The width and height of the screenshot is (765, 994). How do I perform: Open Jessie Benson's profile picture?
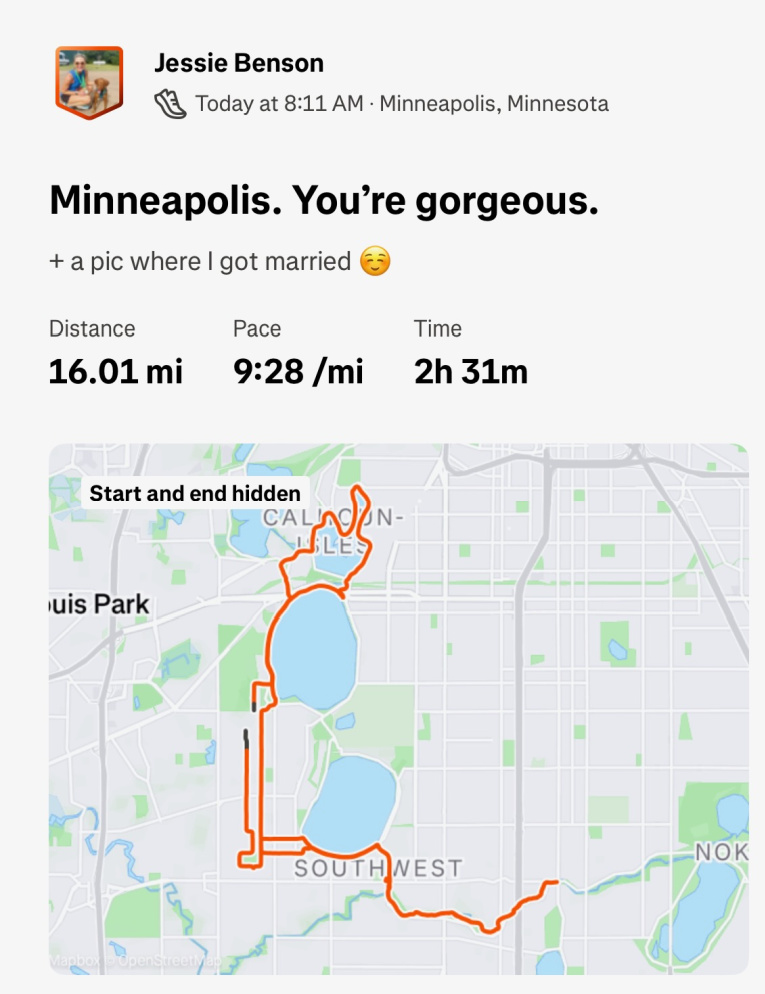click(x=88, y=82)
